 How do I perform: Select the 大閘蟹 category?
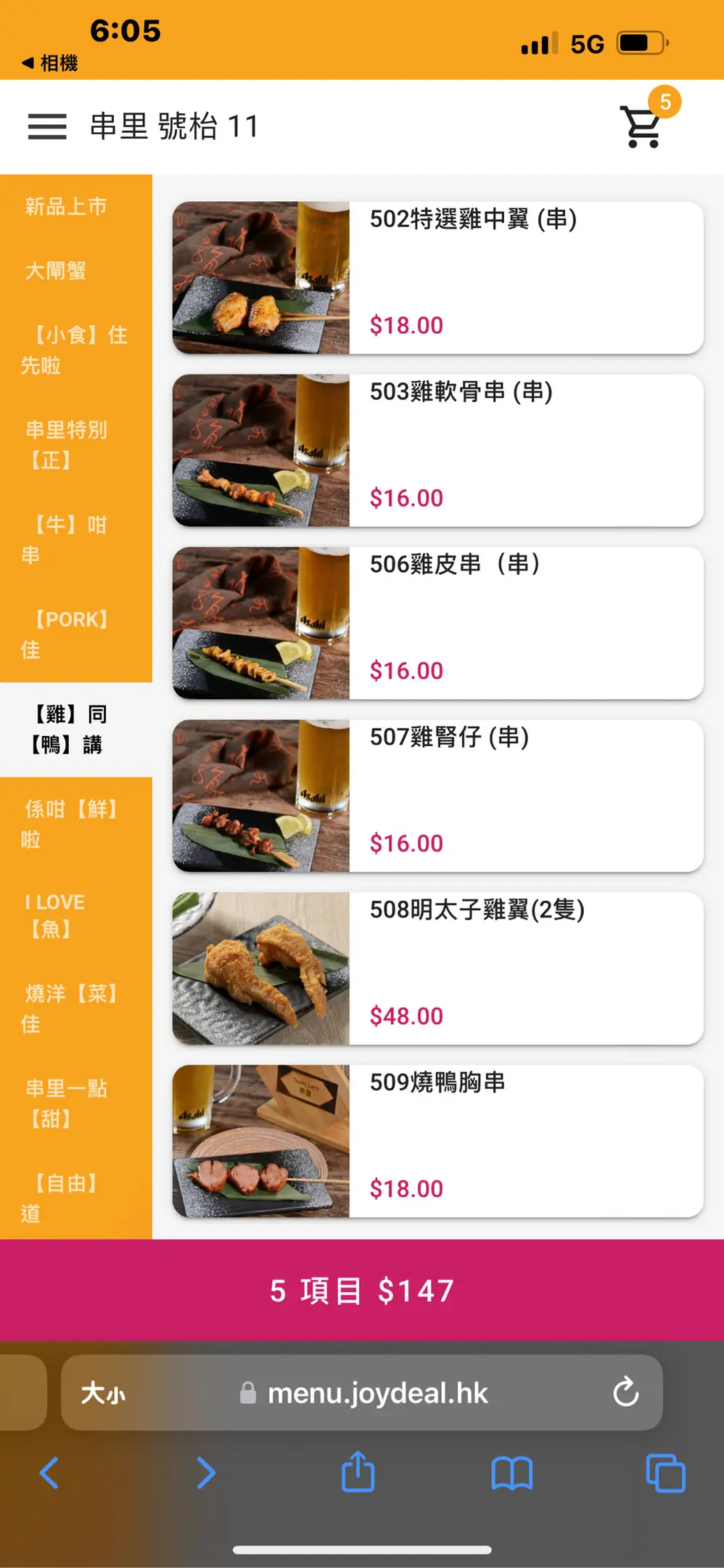[x=56, y=271]
